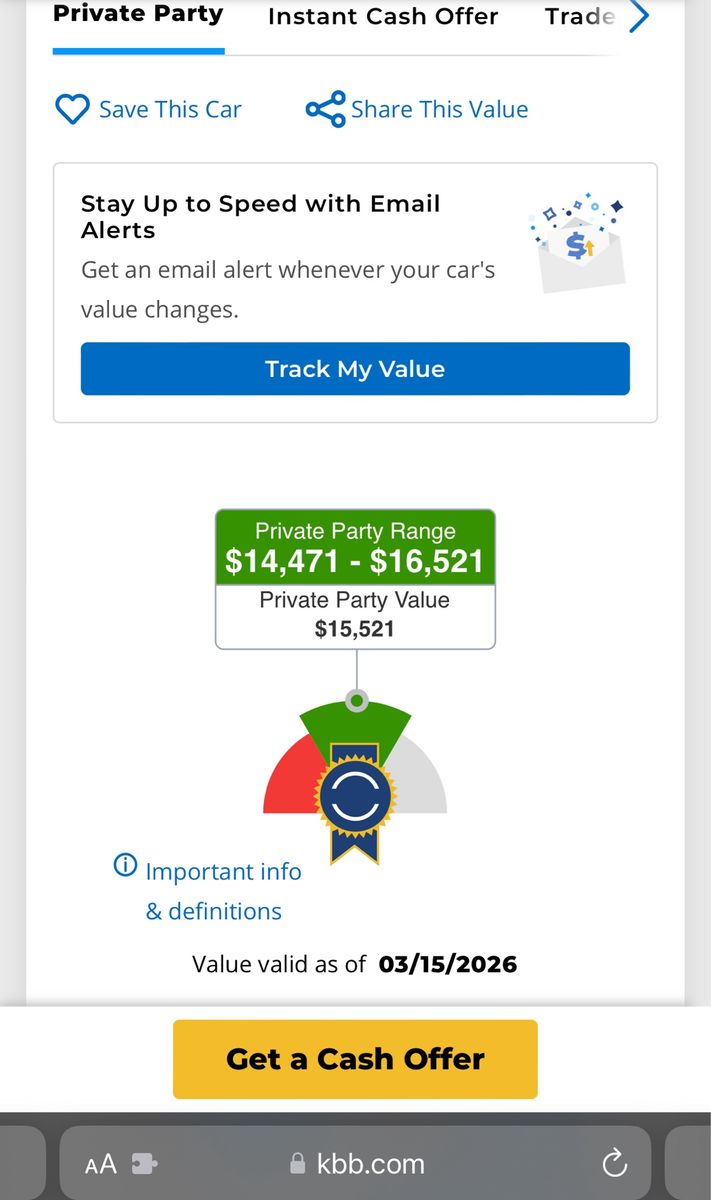The height and width of the screenshot is (1200, 711).
Task: Tap Track My Value button
Action: (355, 369)
